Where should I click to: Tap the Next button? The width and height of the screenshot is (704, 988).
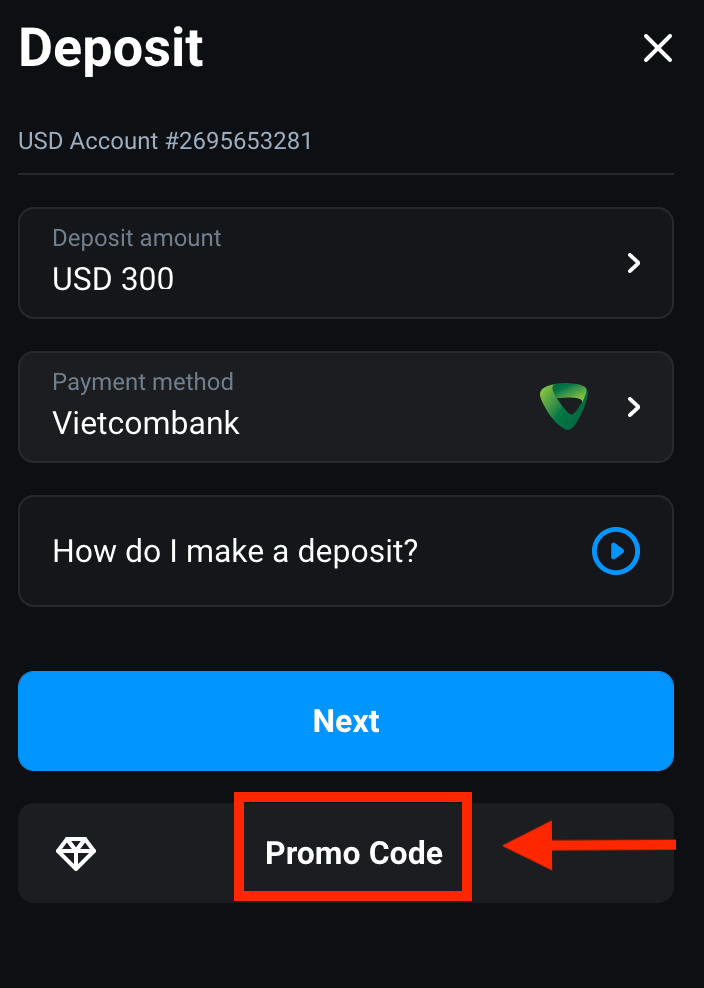point(345,721)
